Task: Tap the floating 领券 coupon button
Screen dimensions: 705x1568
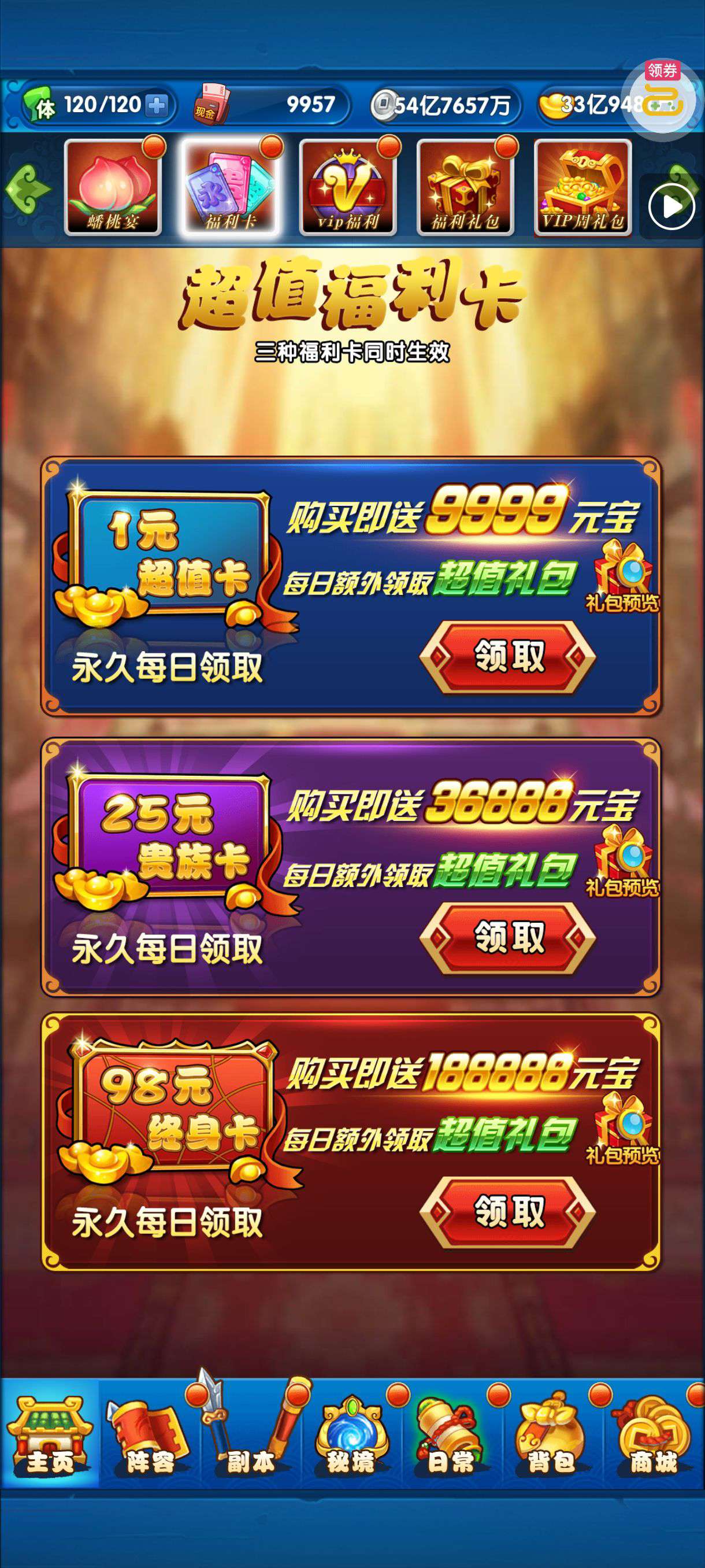Action: (662, 97)
